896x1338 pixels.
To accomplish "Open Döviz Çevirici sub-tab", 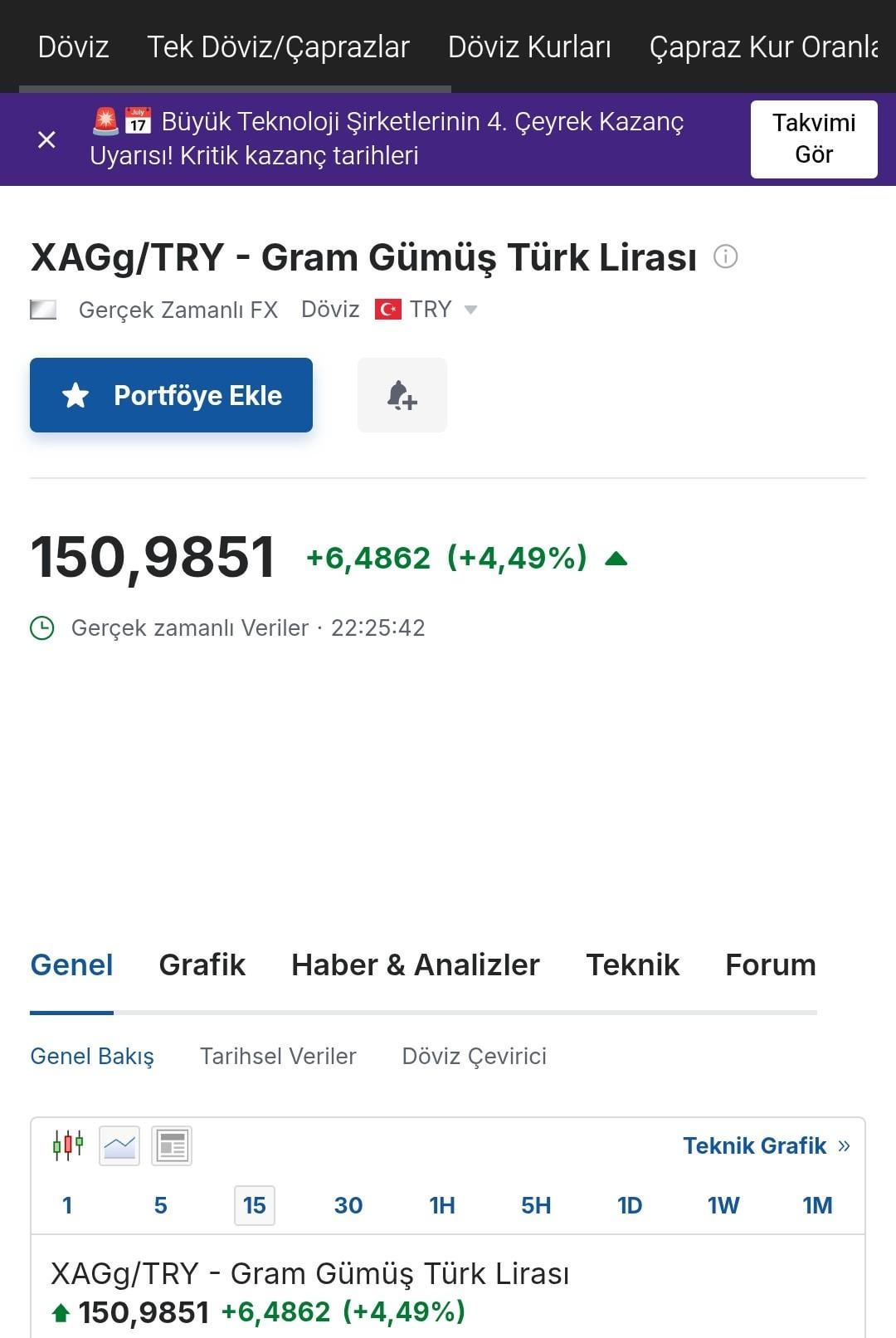I will [x=474, y=1057].
